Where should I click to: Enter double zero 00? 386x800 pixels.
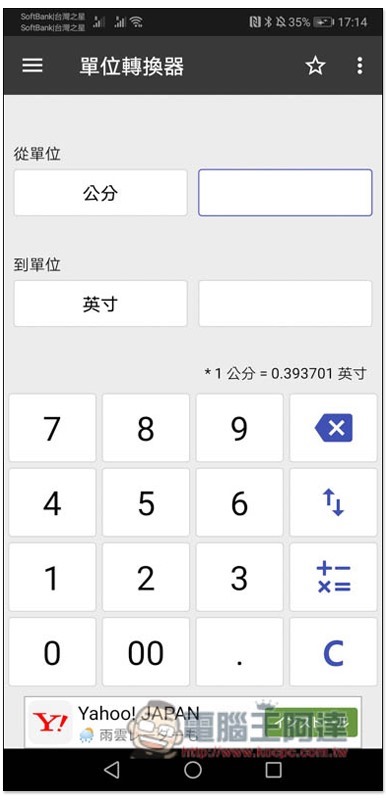click(x=146, y=653)
